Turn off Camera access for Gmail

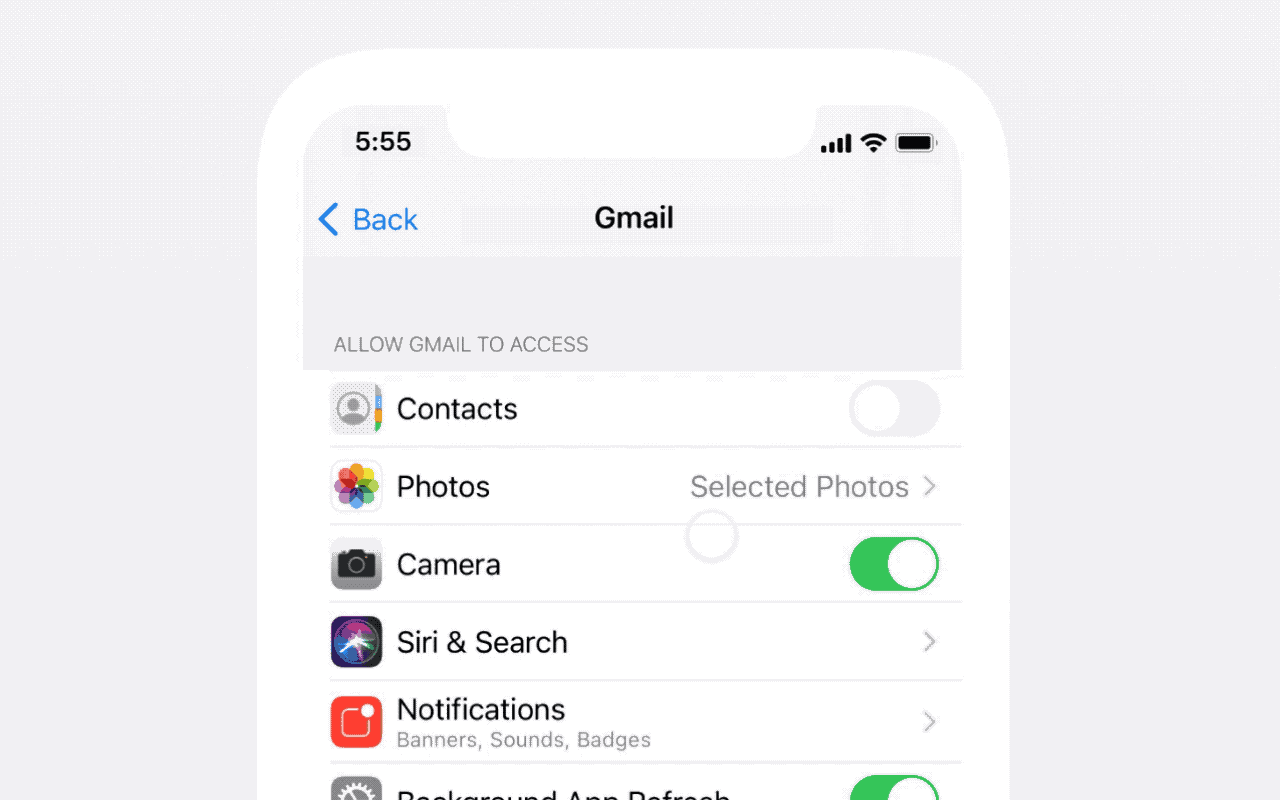893,564
